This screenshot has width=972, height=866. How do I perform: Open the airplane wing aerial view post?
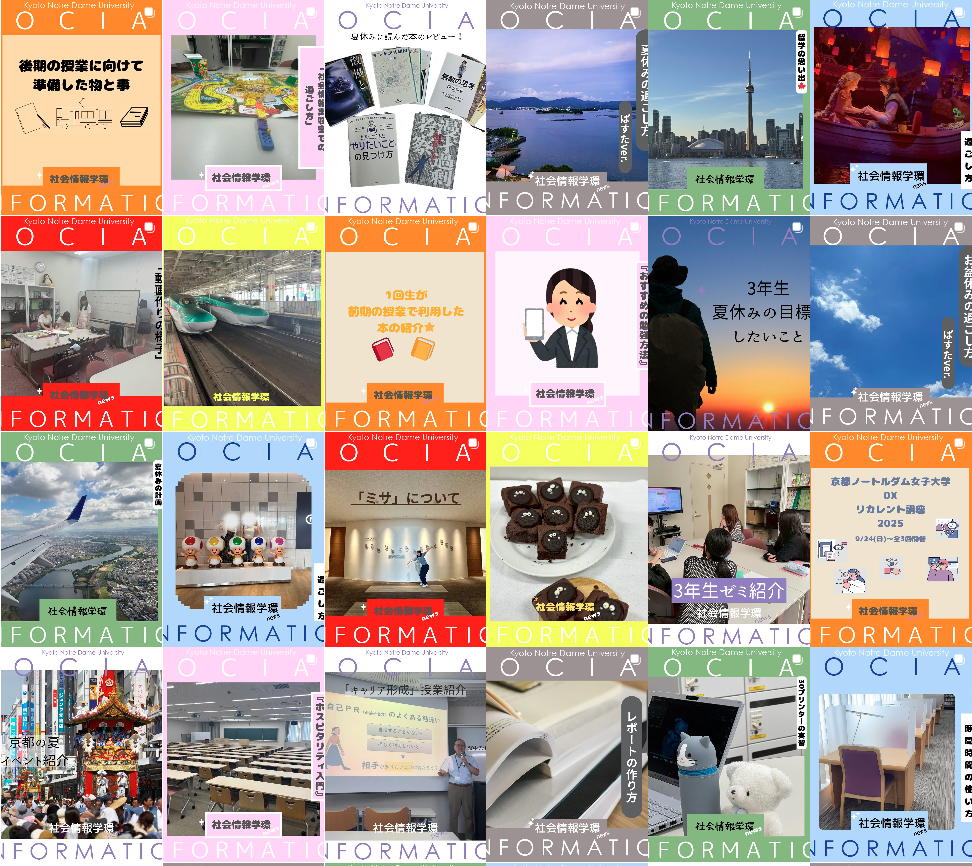[80, 539]
